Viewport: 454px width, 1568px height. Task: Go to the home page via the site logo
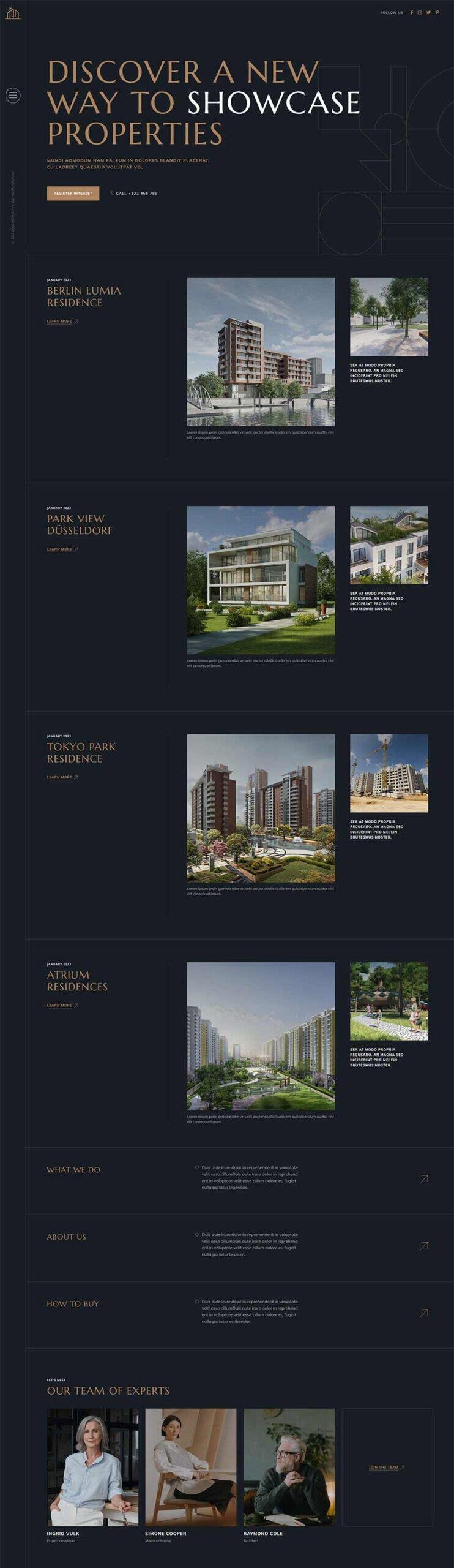pyautogui.click(x=13, y=13)
